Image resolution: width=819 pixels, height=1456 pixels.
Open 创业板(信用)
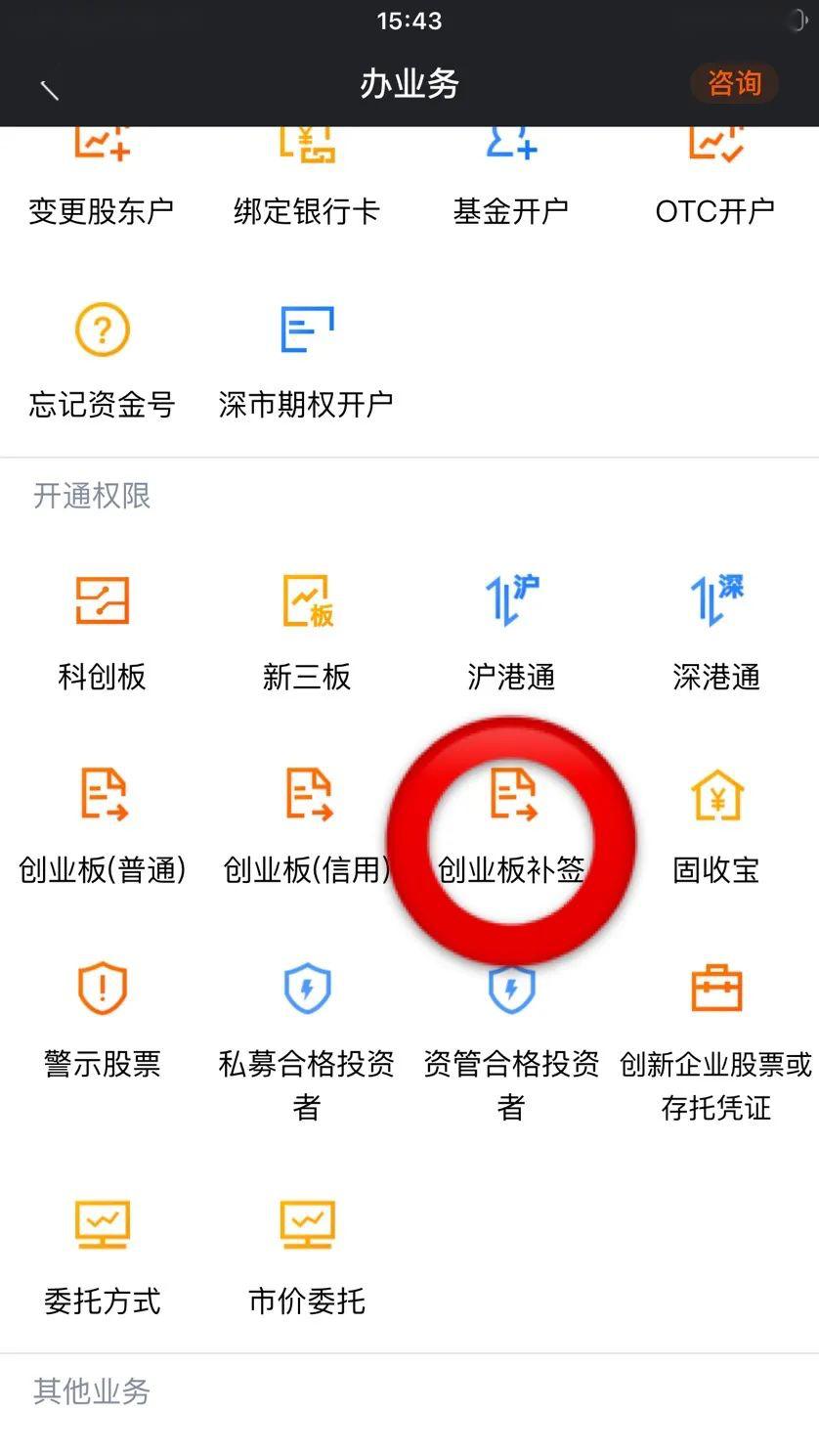[x=307, y=824]
